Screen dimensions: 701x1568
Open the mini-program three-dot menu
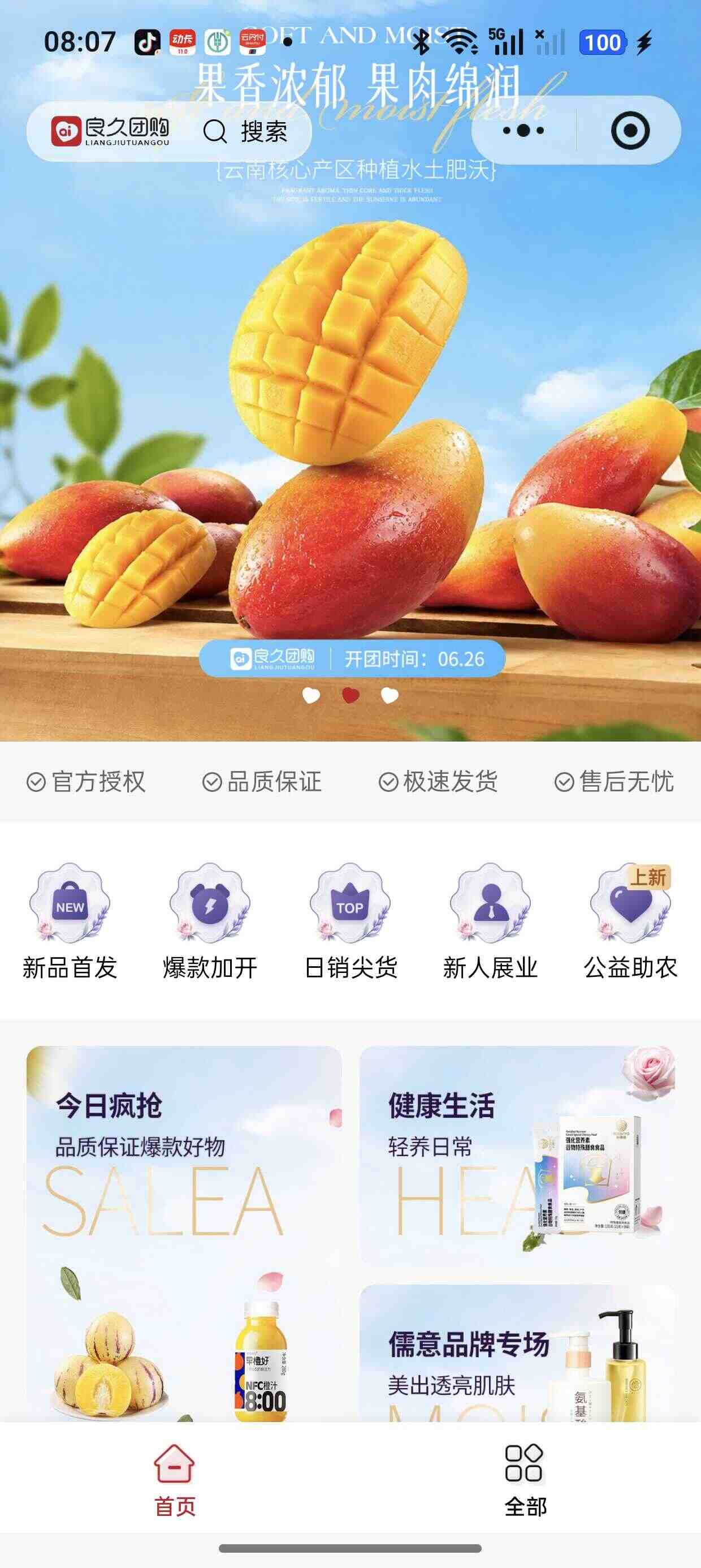point(523,130)
